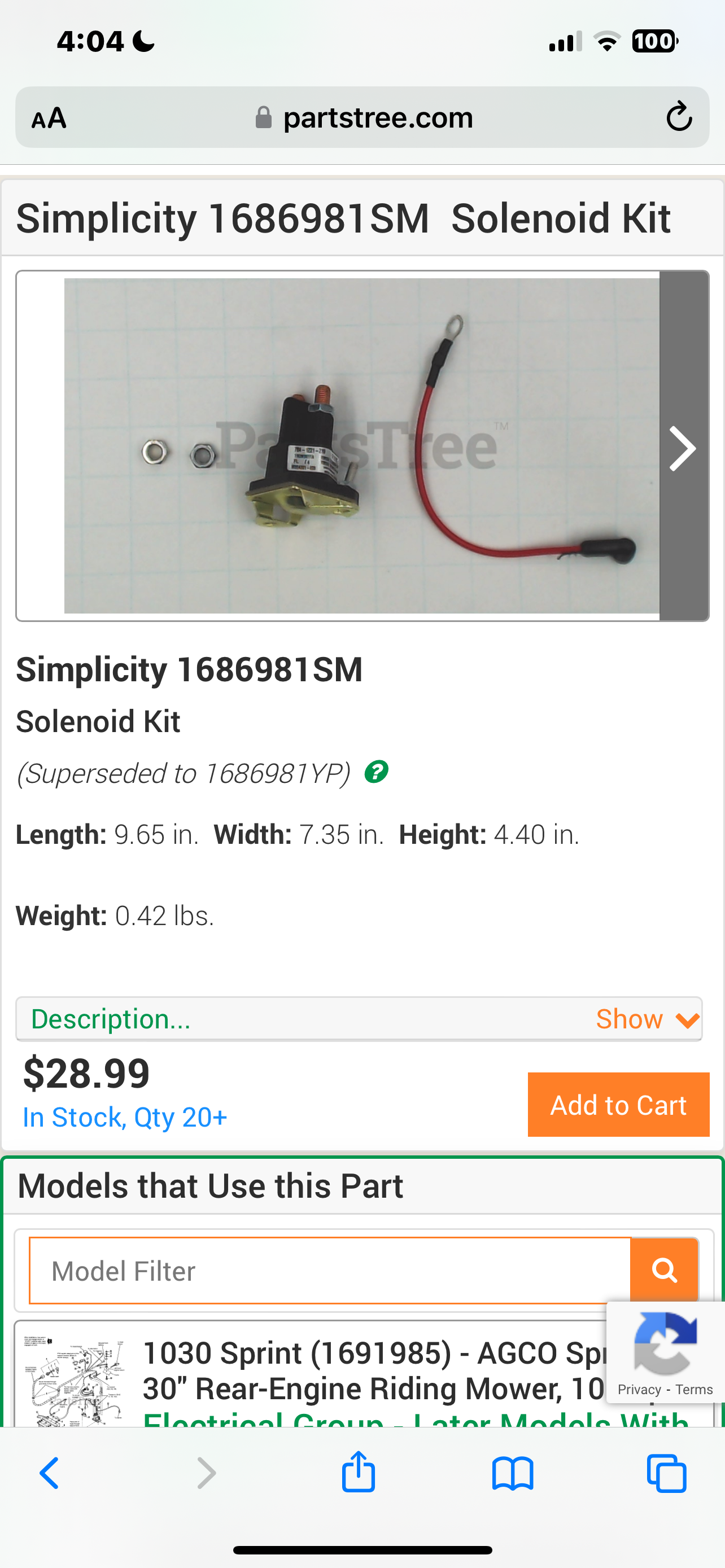Viewport: 725px width, 1568px height.
Task: Open Safari bookmarks
Action: tap(513, 1474)
